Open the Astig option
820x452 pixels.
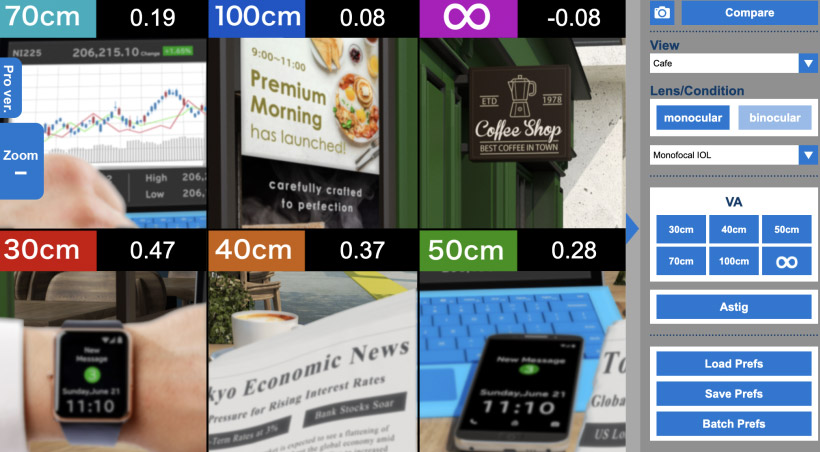733,307
